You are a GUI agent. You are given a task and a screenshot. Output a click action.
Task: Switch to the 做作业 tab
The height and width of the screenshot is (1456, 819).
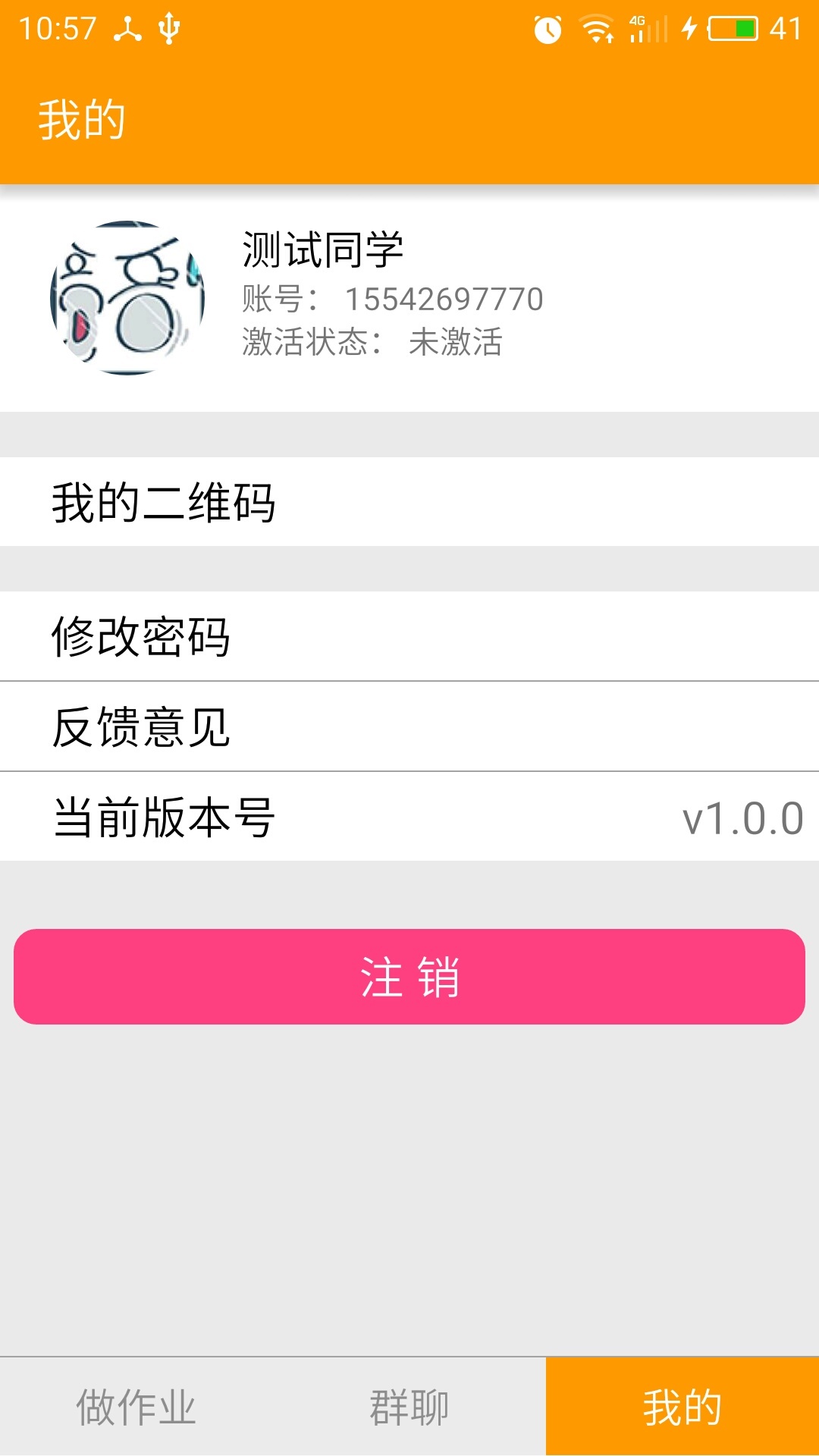[x=136, y=1407]
